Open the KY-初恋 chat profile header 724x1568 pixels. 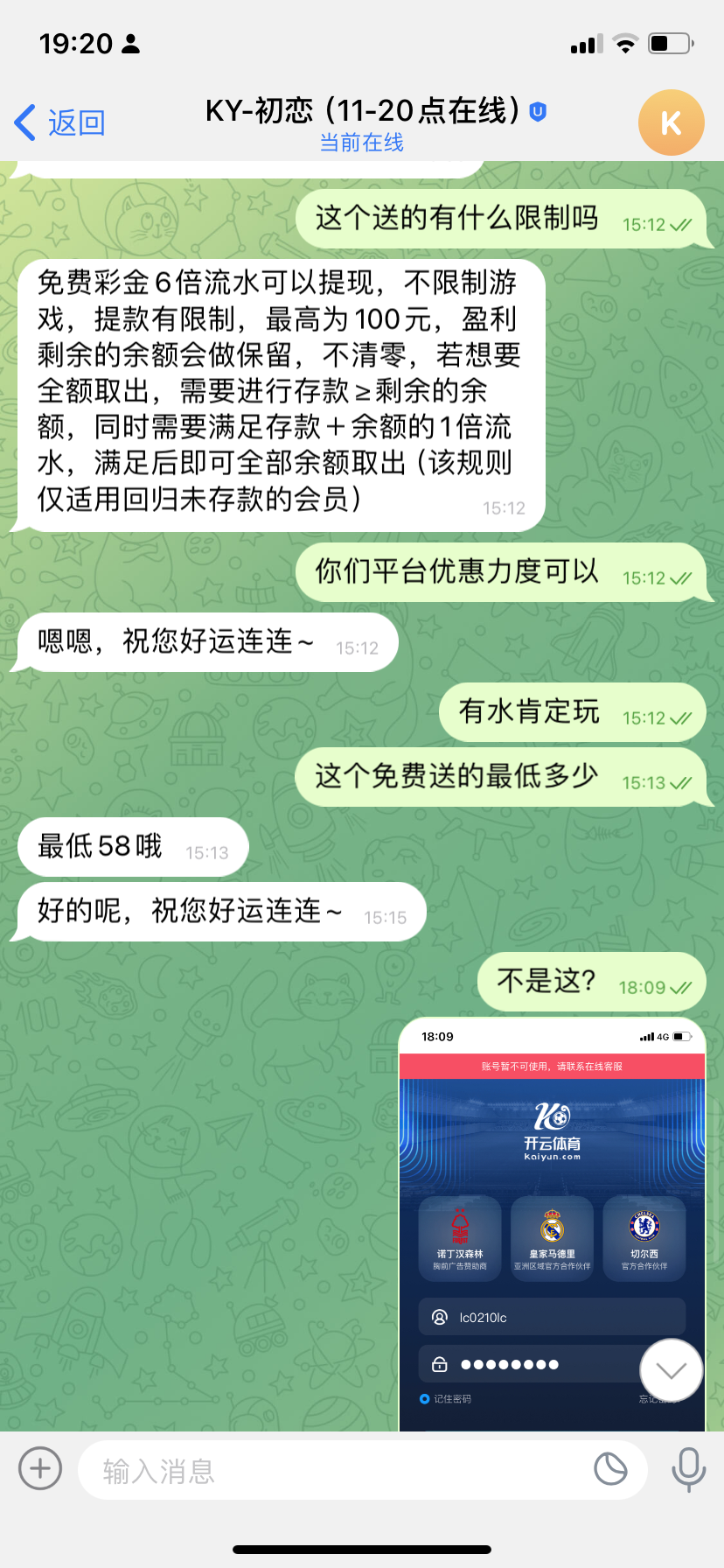click(362, 122)
